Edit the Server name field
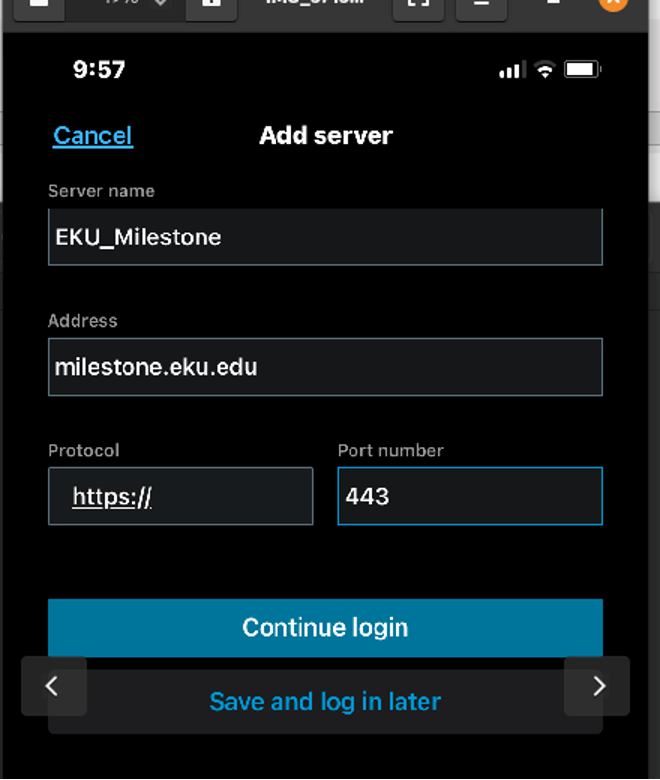The height and width of the screenshot is (780, 660). point(325,237)
